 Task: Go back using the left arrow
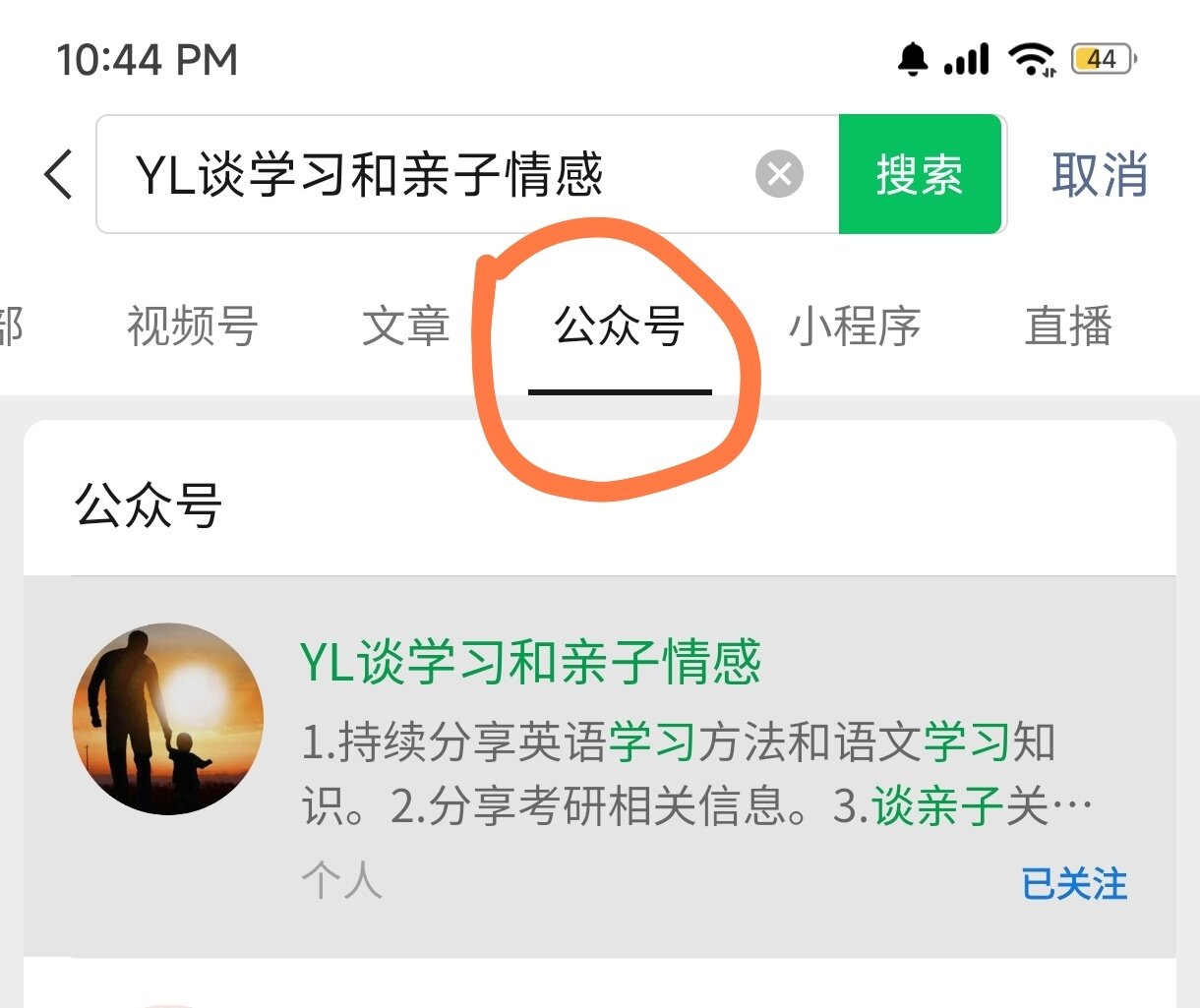[59, 175]
